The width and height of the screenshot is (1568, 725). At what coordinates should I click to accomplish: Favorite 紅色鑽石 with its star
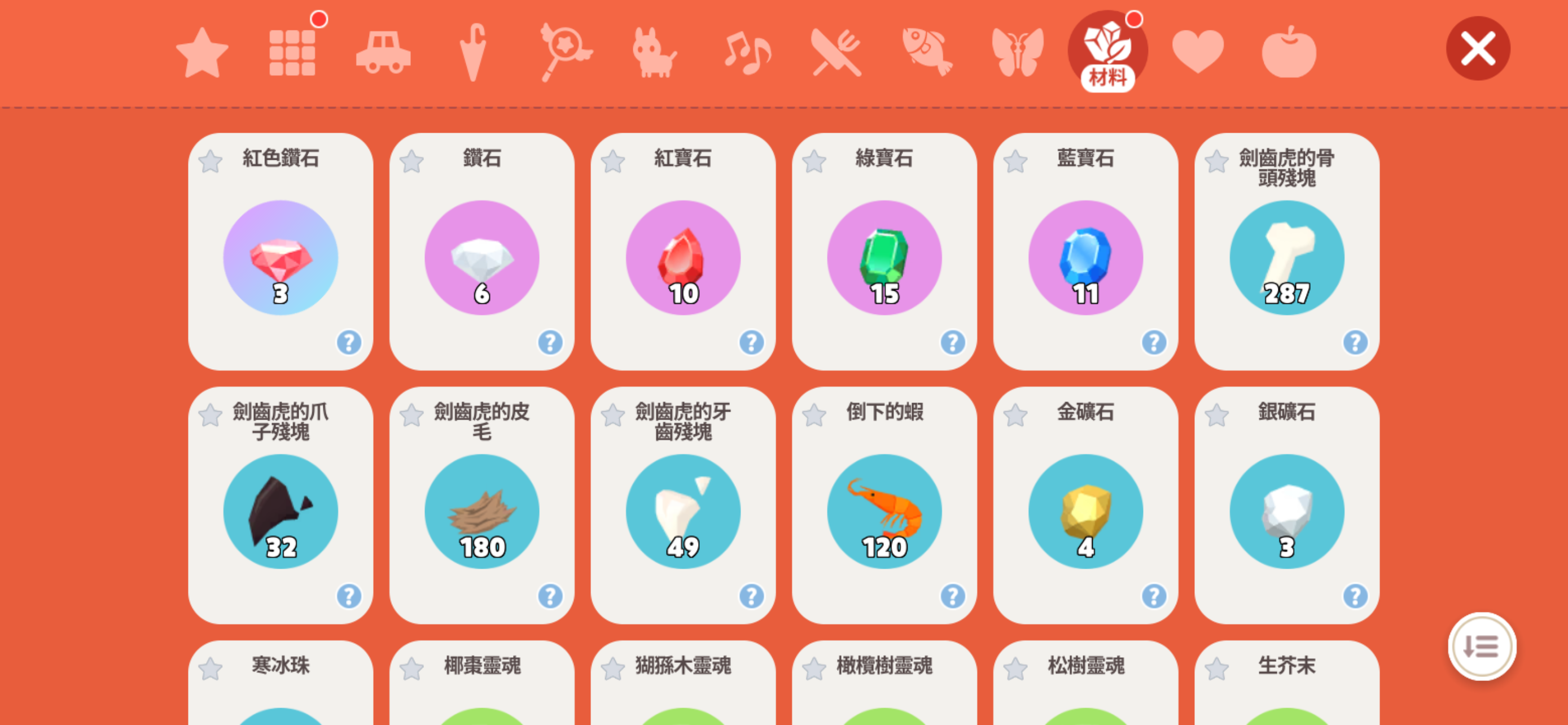tap(211, 161)
